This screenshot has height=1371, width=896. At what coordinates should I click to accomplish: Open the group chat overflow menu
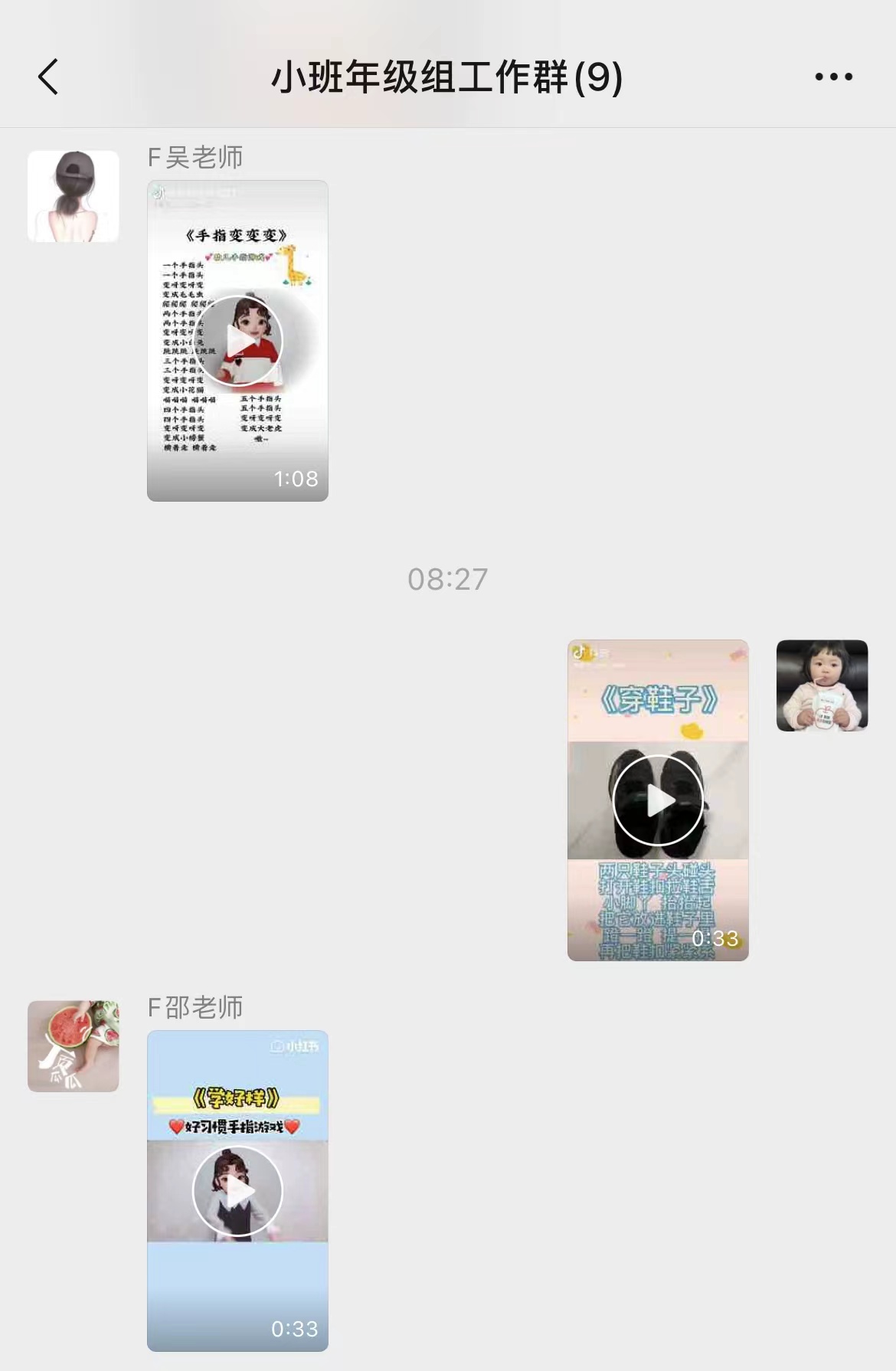pos(833,77)
